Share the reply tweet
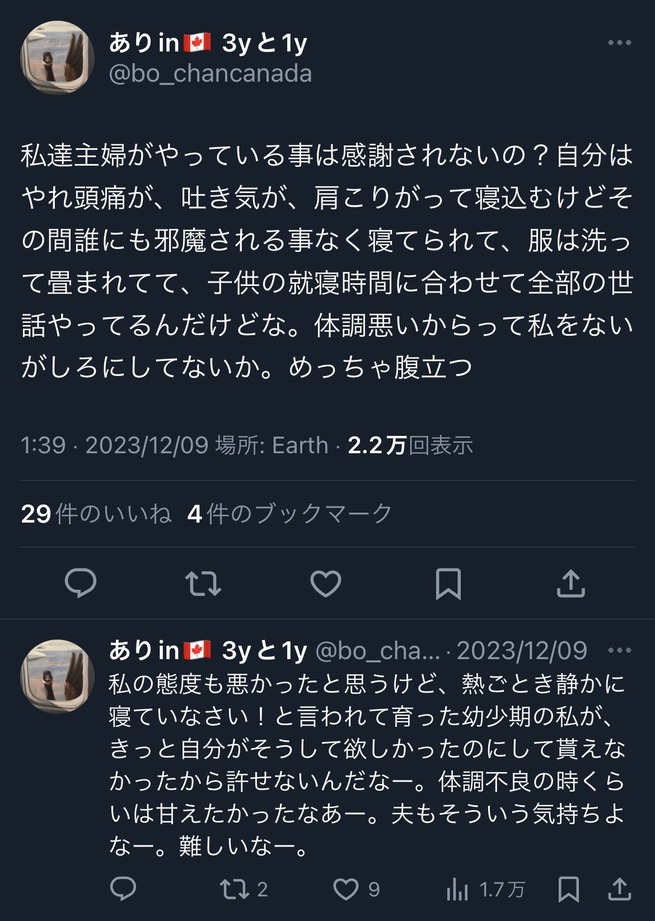 (x=619, y=888)
